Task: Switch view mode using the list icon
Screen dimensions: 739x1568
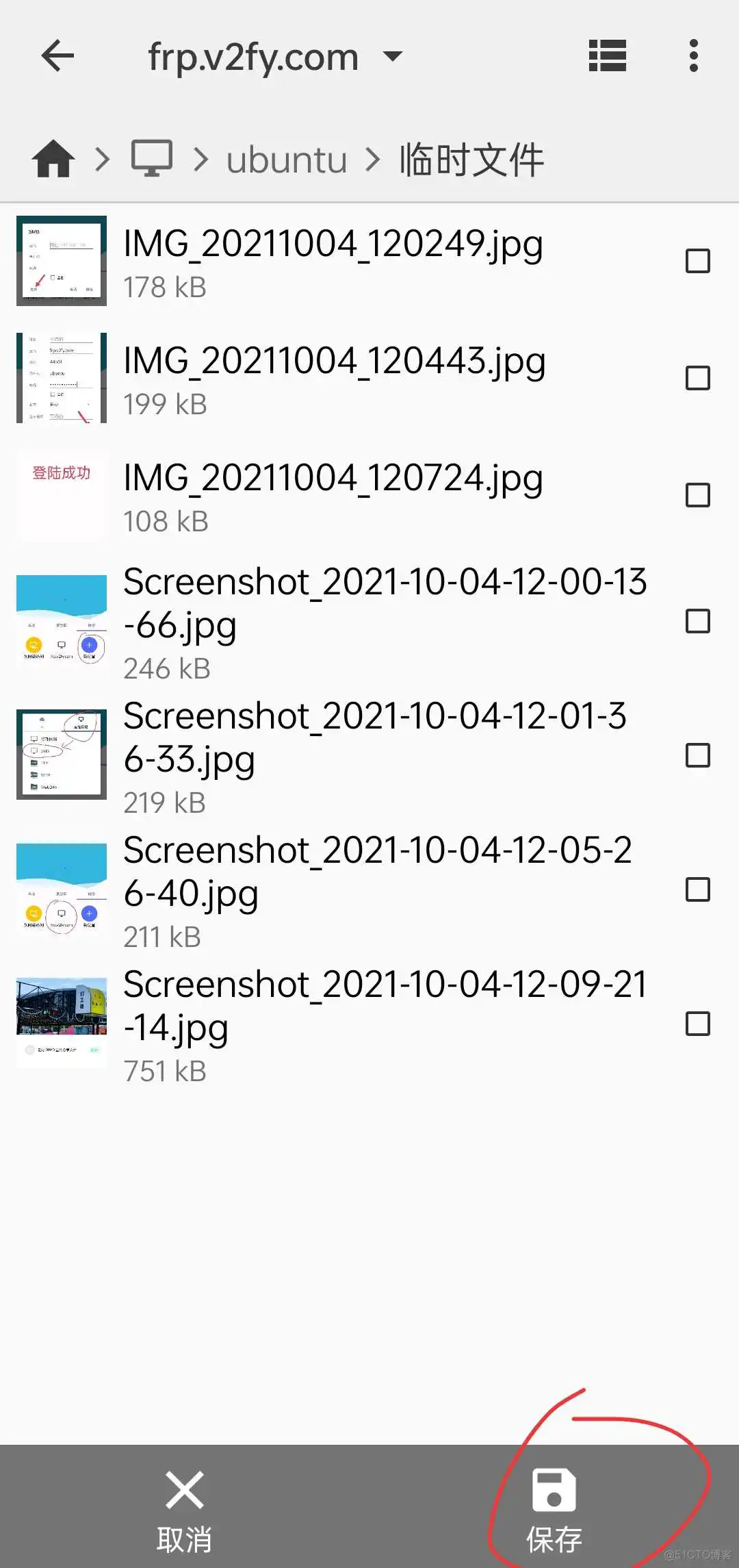Action: 608,56
